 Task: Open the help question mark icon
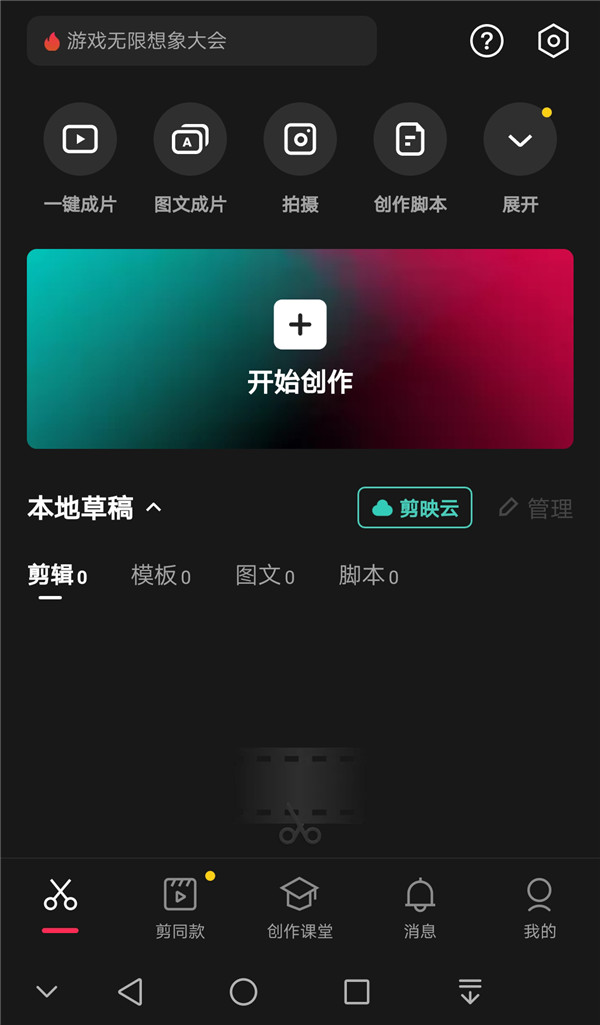click(487, 41)
